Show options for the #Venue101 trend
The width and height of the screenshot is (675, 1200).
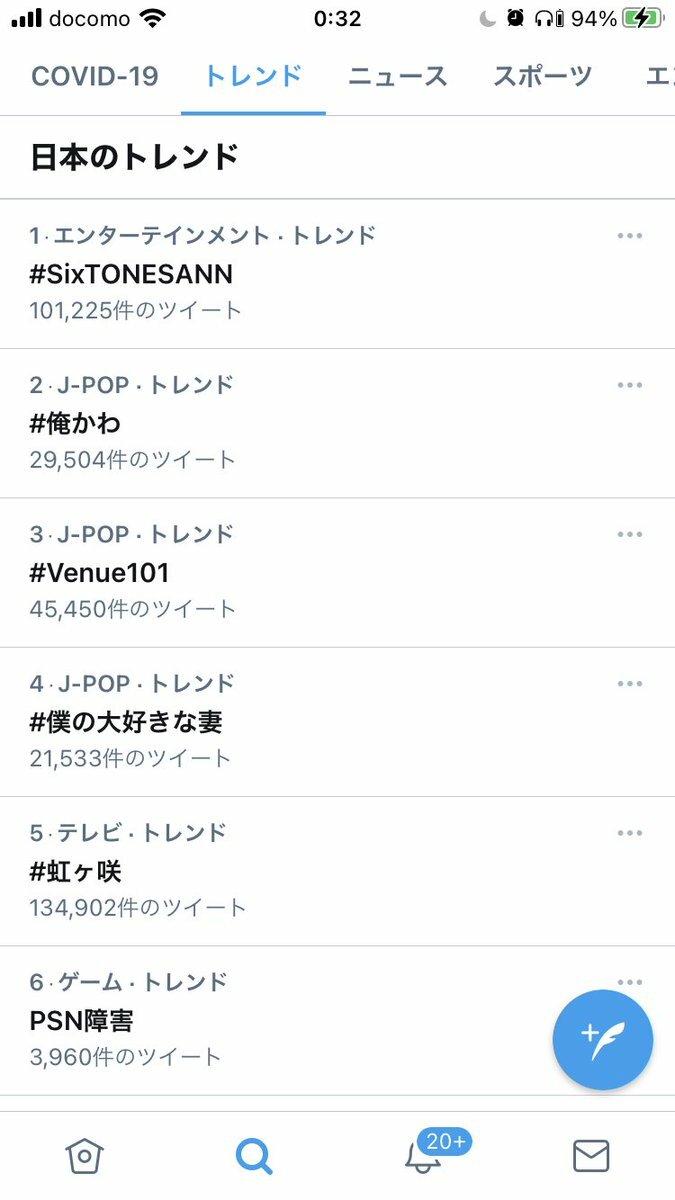point(630,535)
